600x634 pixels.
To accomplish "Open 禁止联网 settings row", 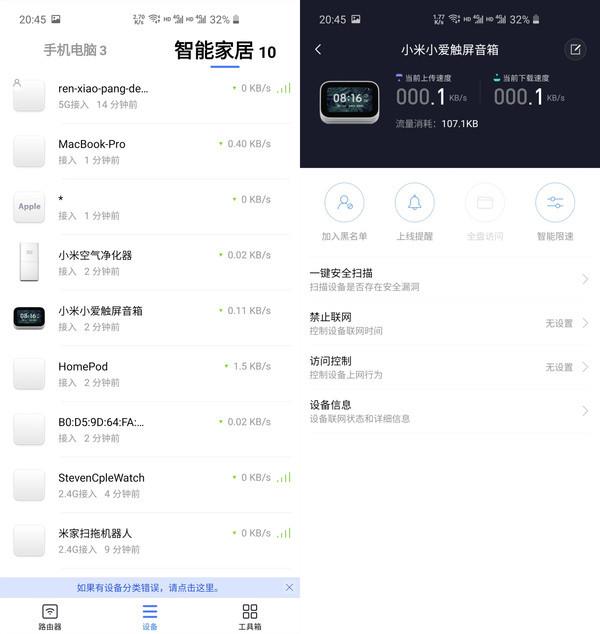I will pyautogui.click(x=448, y=323).
